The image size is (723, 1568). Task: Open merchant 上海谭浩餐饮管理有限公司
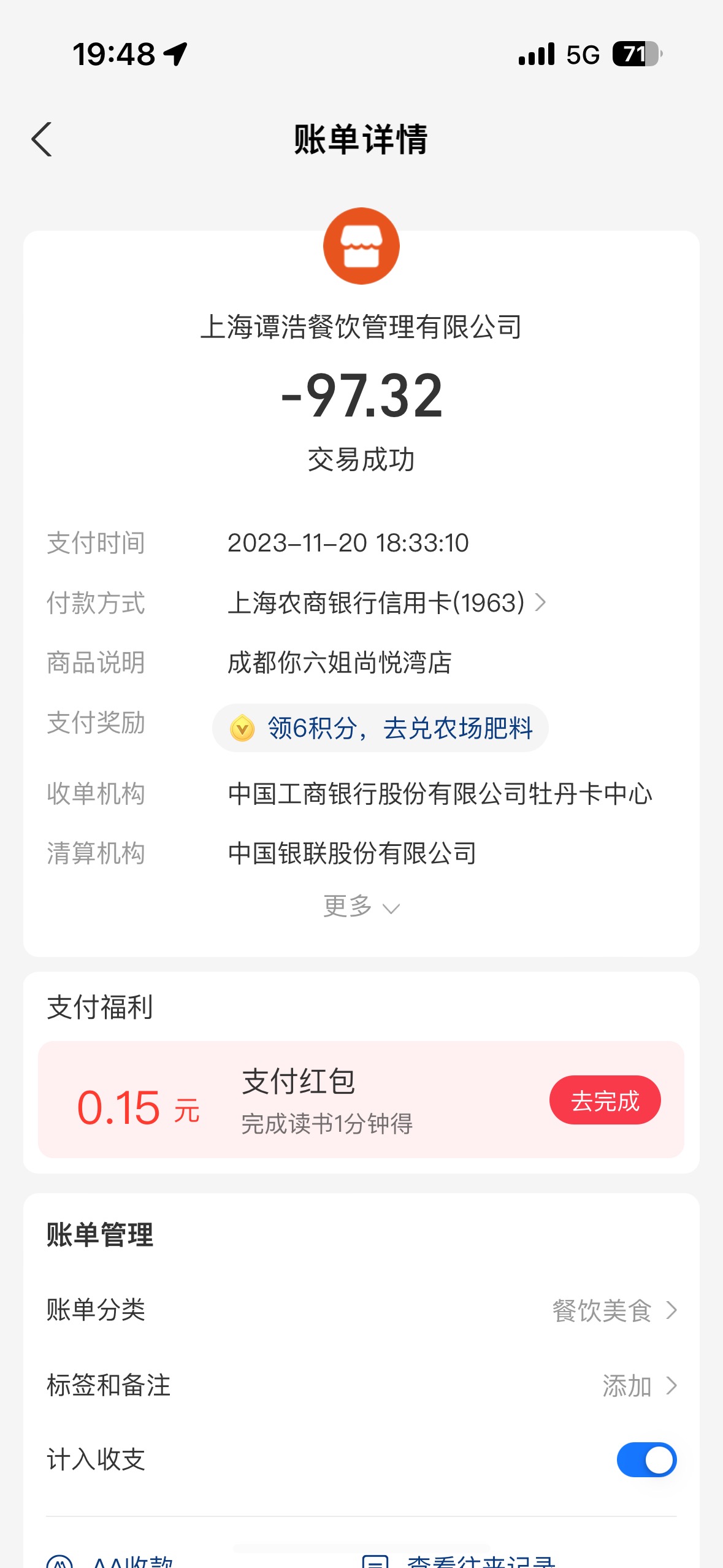(361, 326)
